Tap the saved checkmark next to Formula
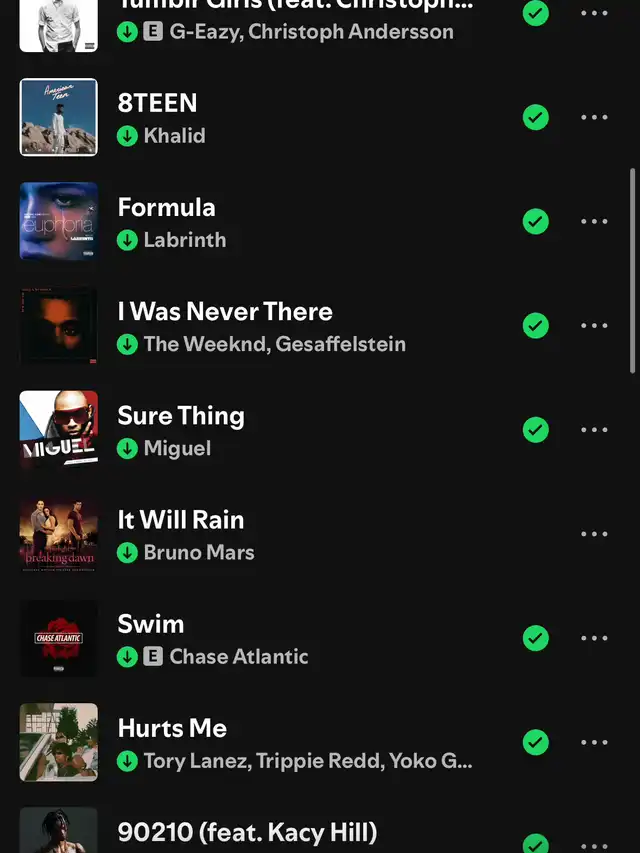The image size is (640, 853). [x=536, y=221]
